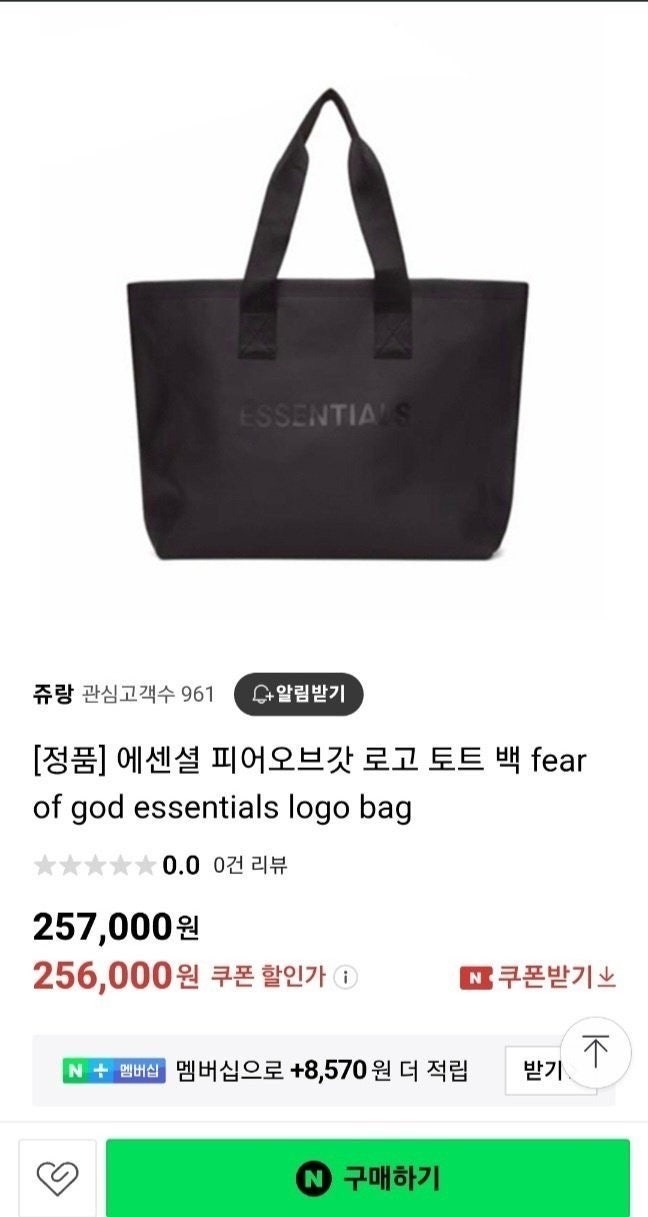Tap the 알림받기 notification button
Screen dimensions: 648x1217
click(x=298, y=694)
